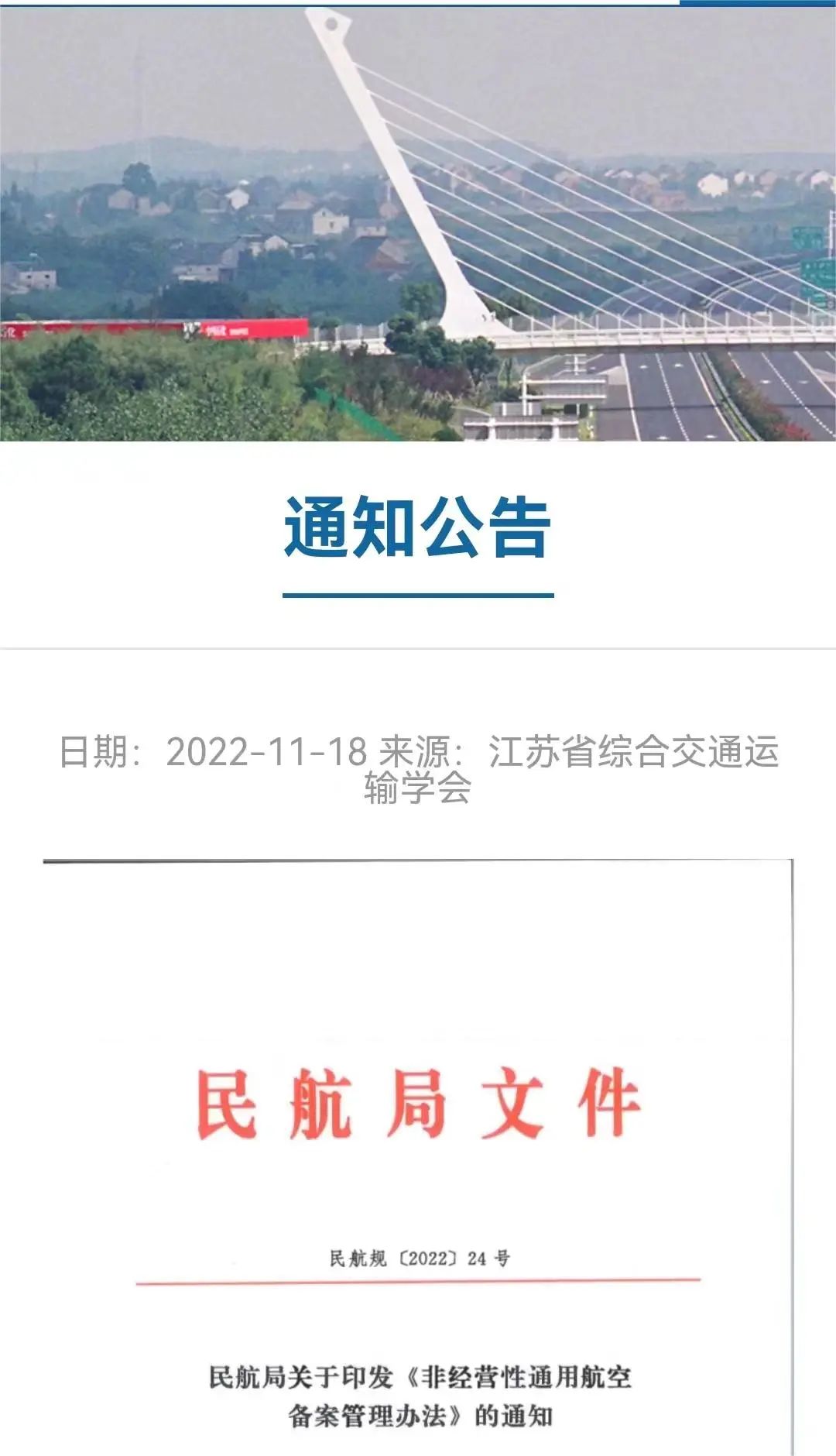This screenshot has height=1456, width=836.
Task: Open the 民航局文件 document image
Action: click(x=418, y=1154)
